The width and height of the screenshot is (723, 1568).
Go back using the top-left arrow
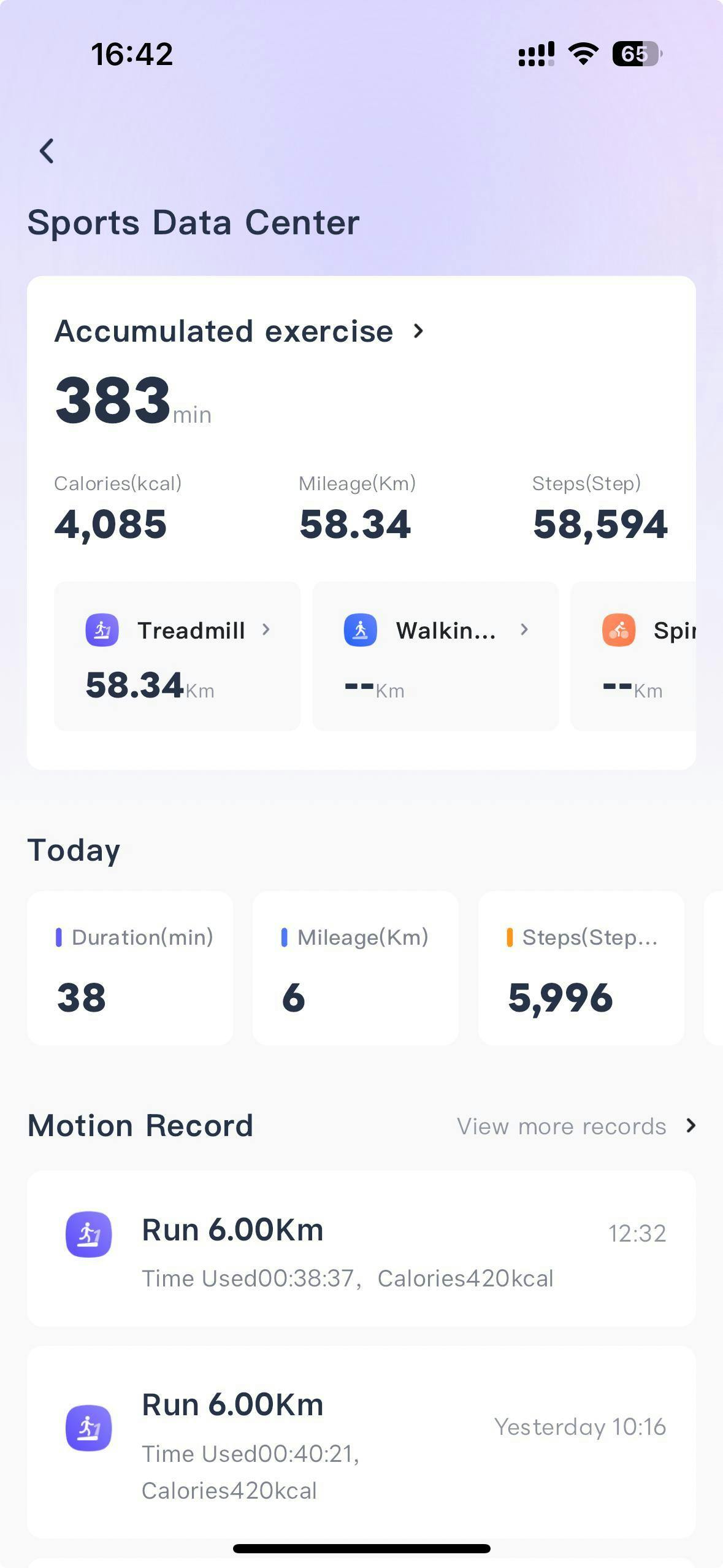coord(47,151)
